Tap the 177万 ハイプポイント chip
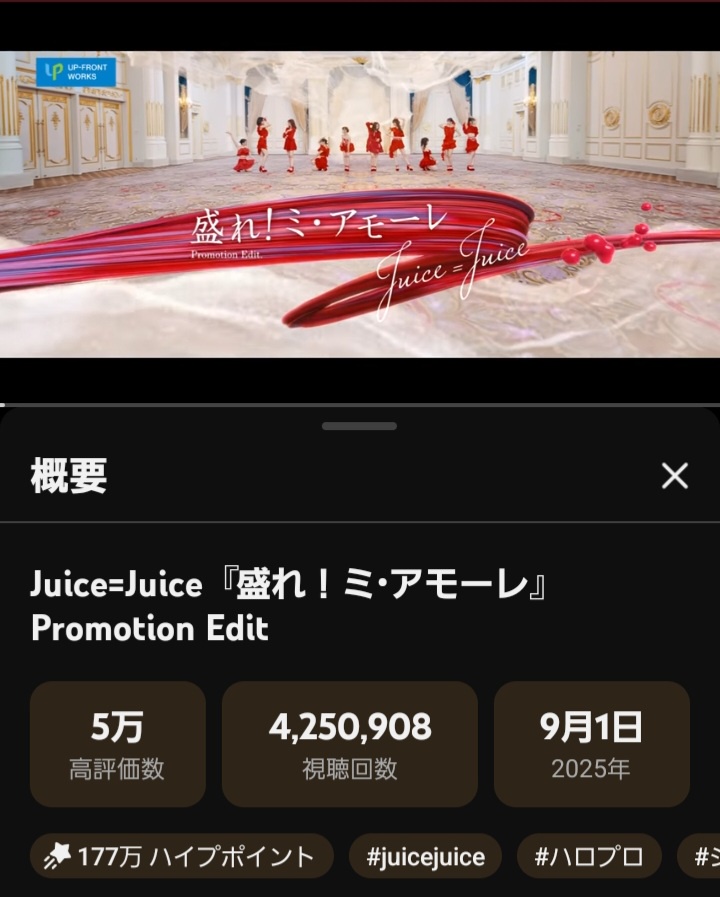Image resolution: width=720 pixels, height=897 pixels. 181,856
